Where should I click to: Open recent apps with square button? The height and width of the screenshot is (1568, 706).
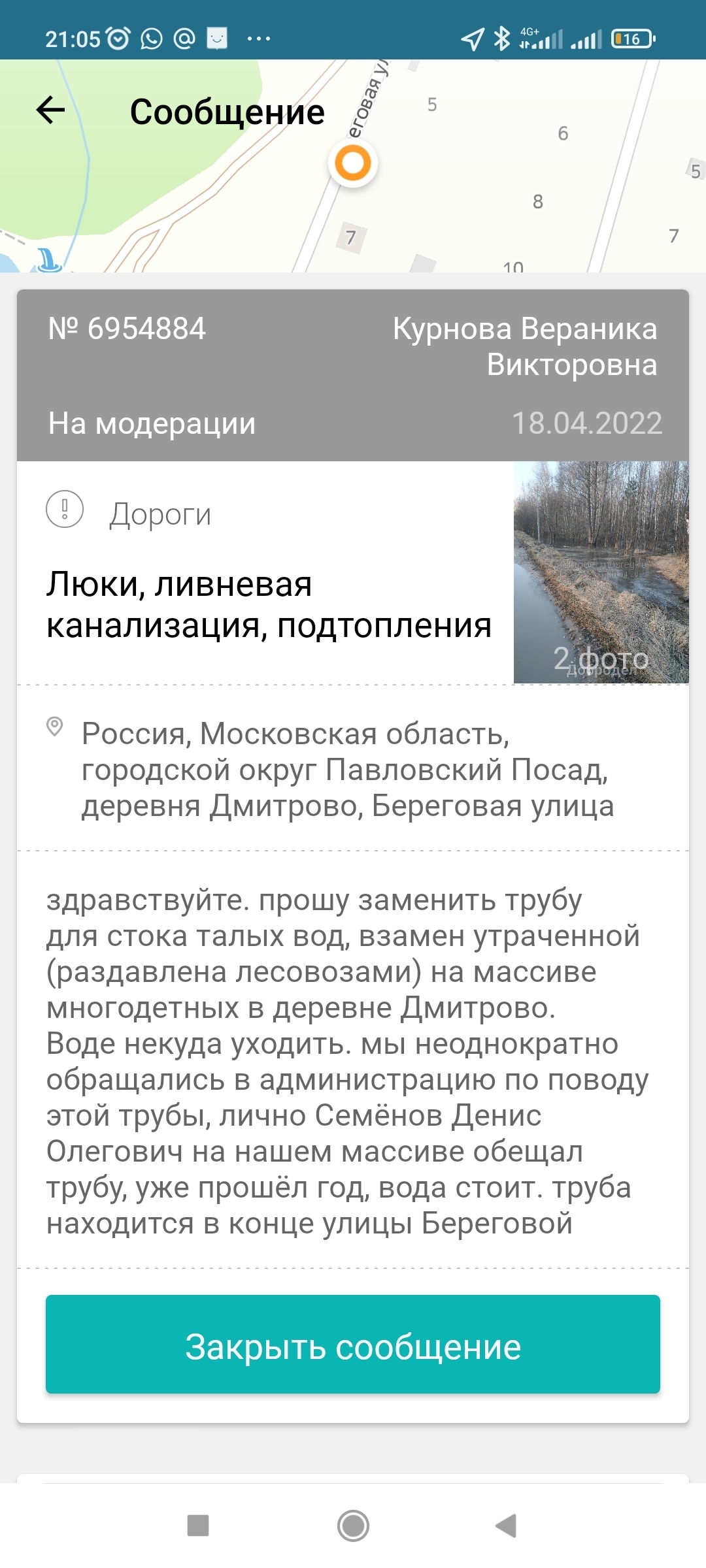[x=198, y=1526]
